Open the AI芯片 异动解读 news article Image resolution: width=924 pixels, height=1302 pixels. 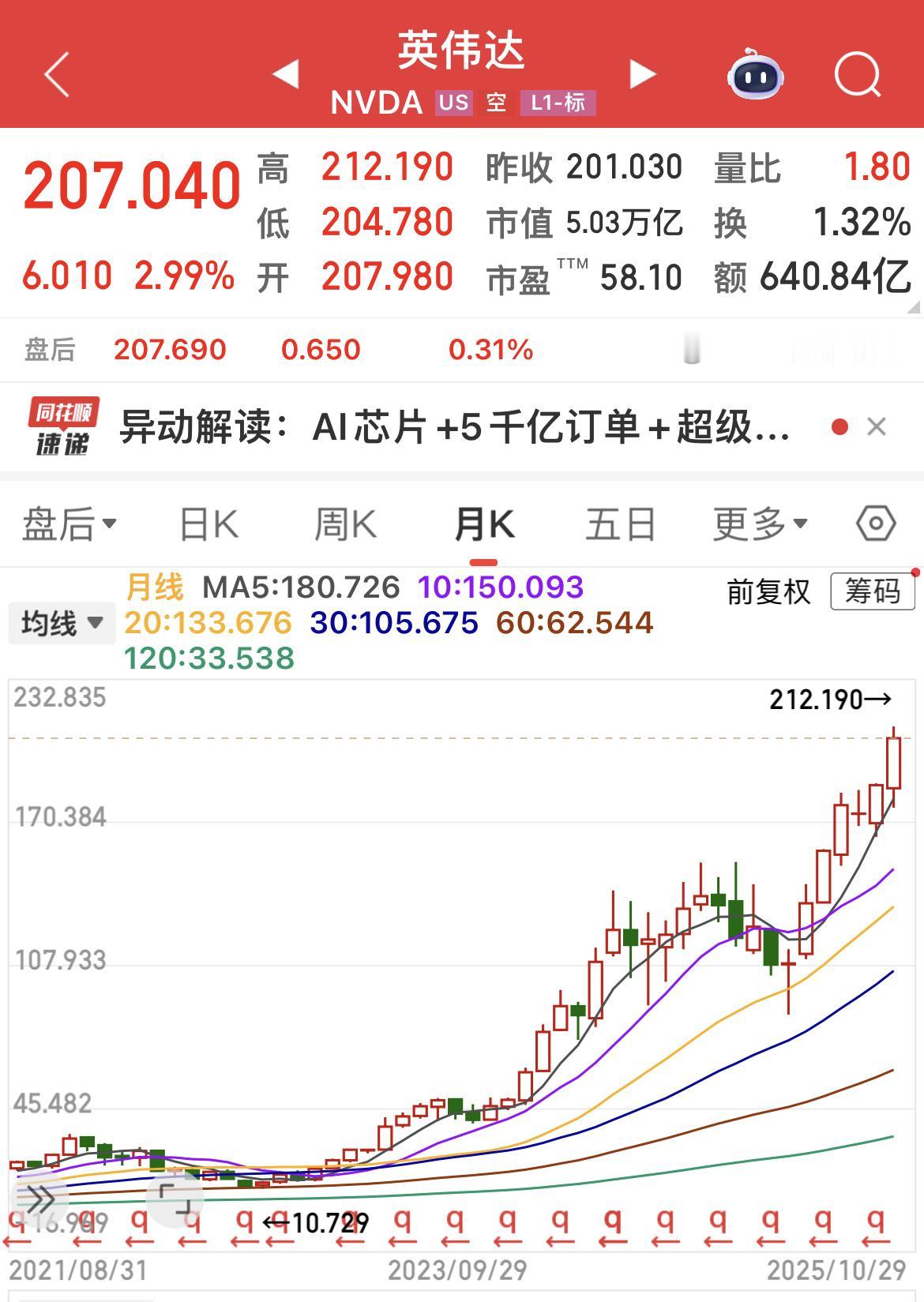[450, 426]
